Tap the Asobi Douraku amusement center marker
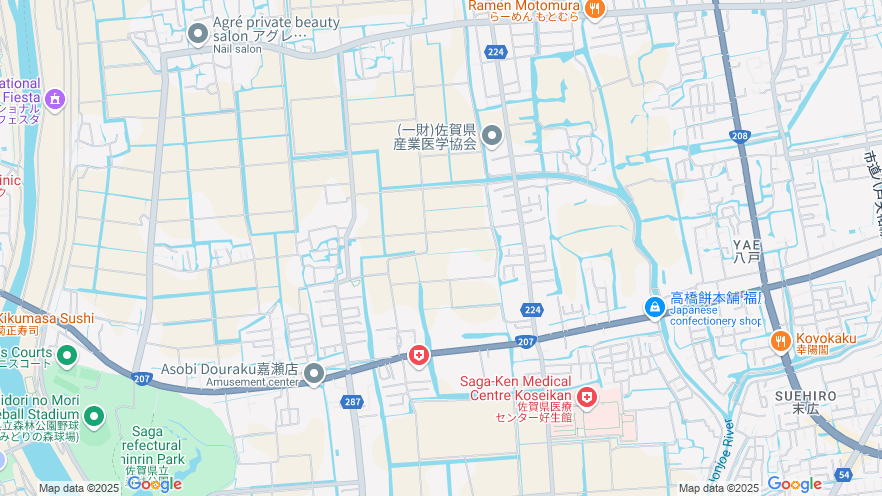The width and height of the screenshot is (882, 496). click(314, 374)
